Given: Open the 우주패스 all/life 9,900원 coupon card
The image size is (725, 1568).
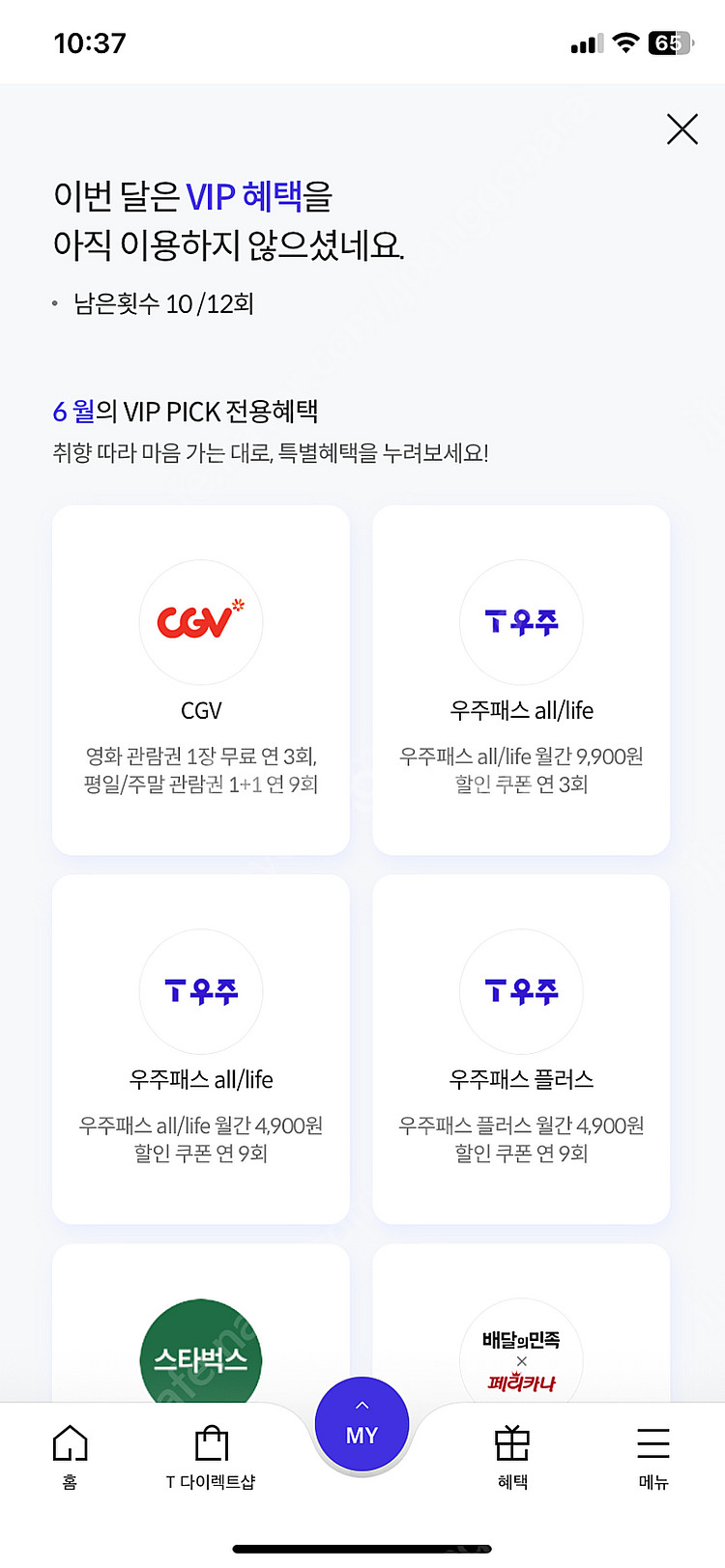Looking at the screenshot, I should pyautogui.click(x=521, y=679).
